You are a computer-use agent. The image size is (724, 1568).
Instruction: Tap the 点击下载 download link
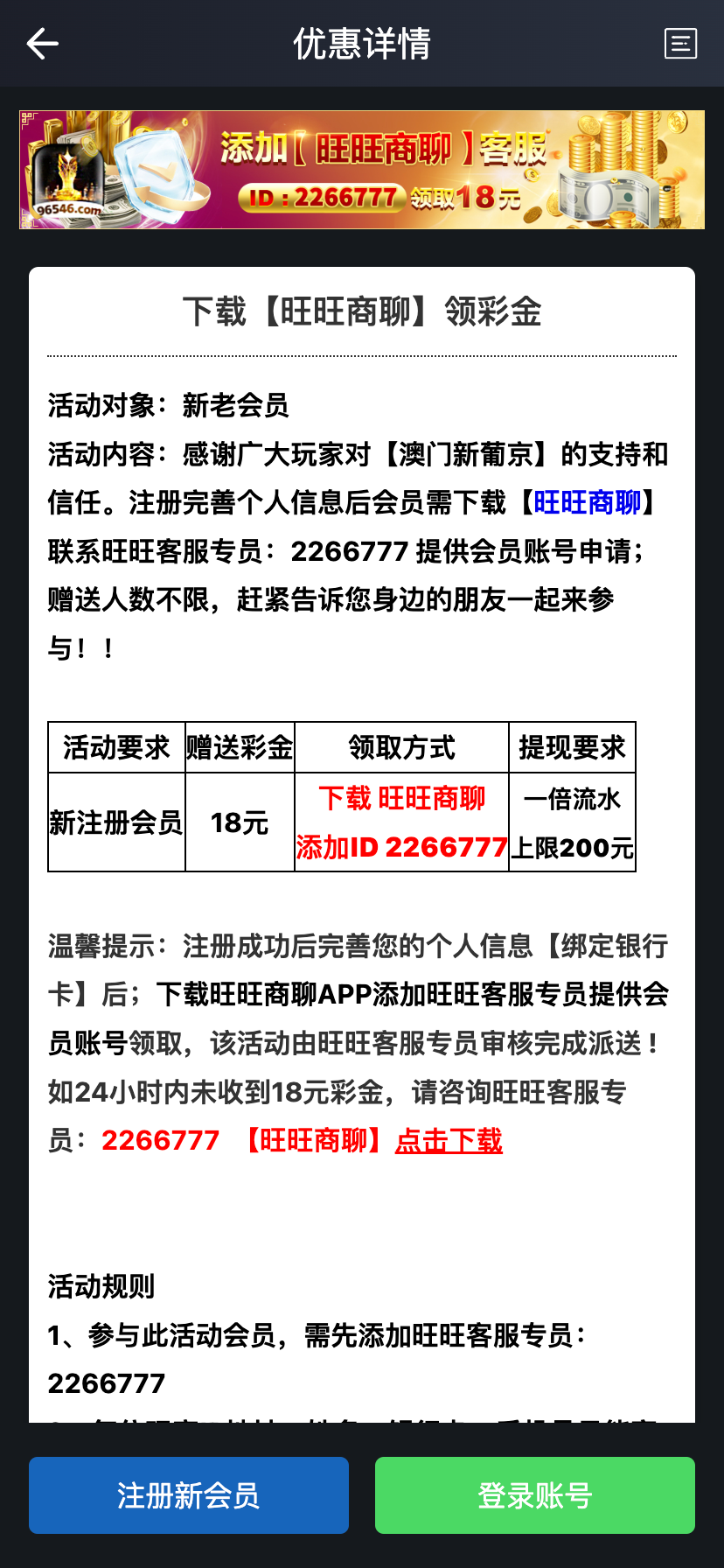tap(449, 1141)
